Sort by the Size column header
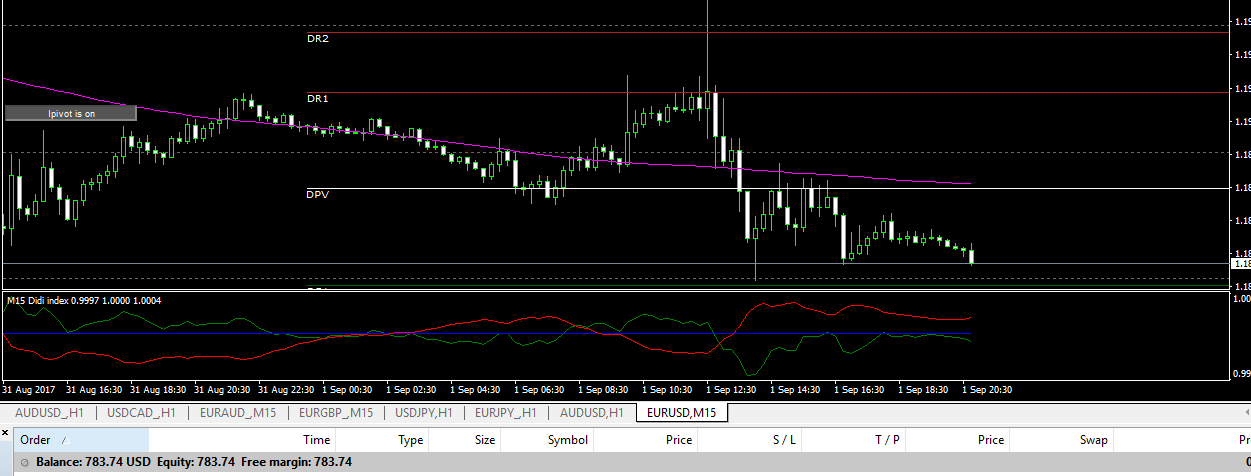 coord(485,440)
